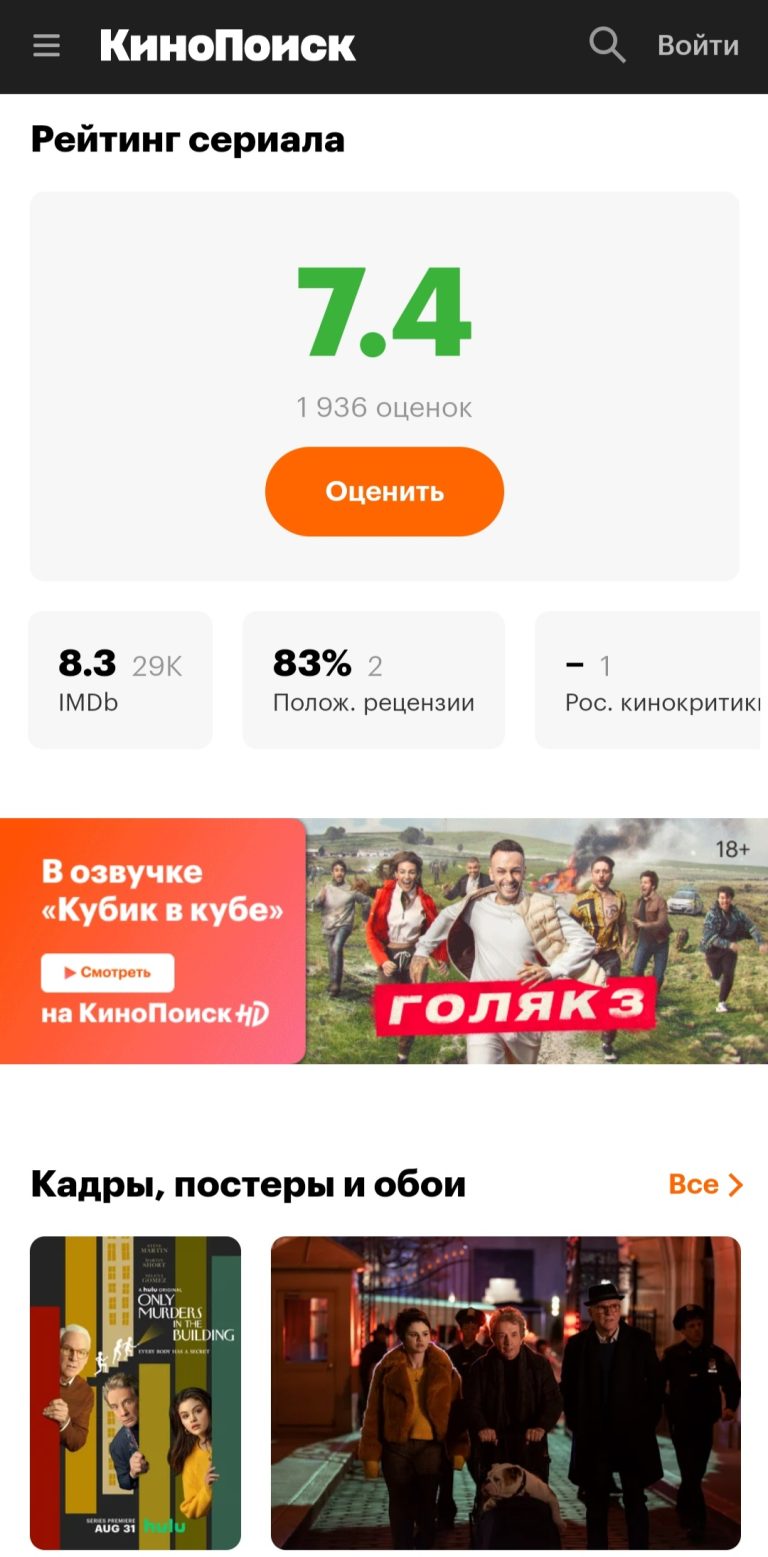Open the hamburger menu
The height and width of the screenshot is (1557, 768).
point(46,46)
